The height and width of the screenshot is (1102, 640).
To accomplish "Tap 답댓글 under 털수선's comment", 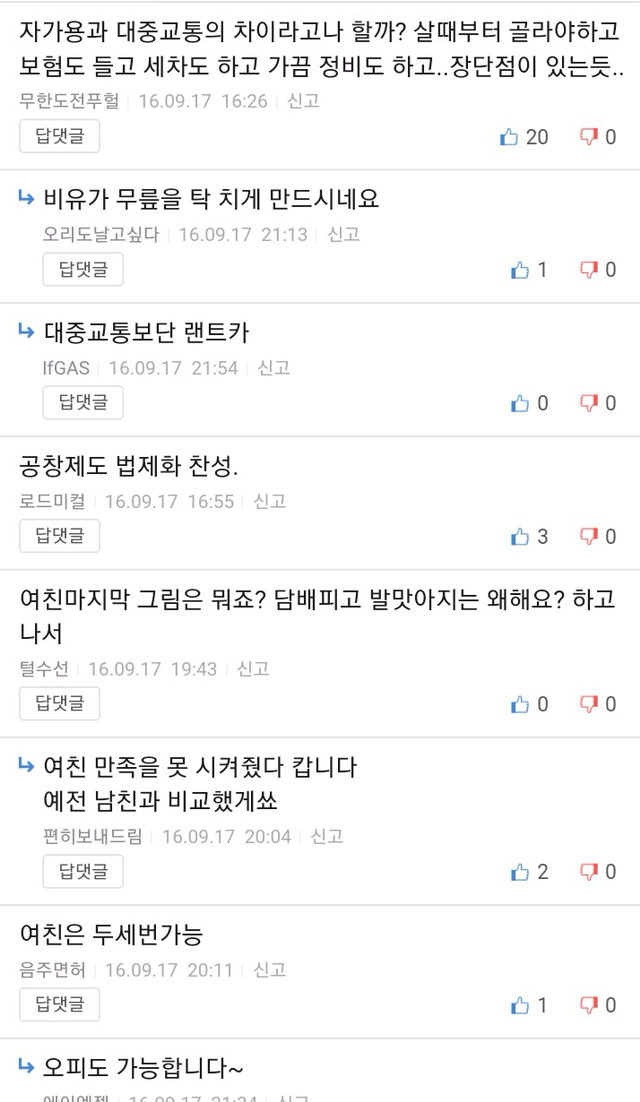I will [x=60, y=703].
